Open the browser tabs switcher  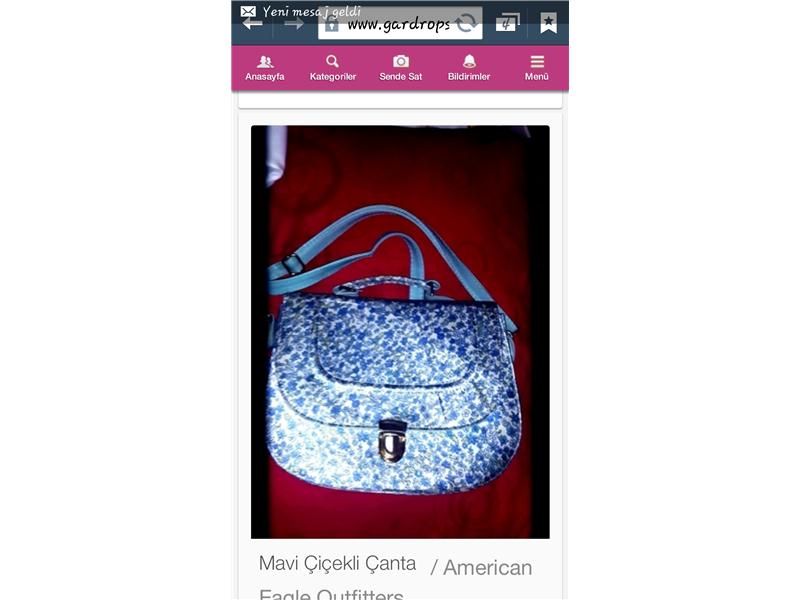tap(508, 23)
